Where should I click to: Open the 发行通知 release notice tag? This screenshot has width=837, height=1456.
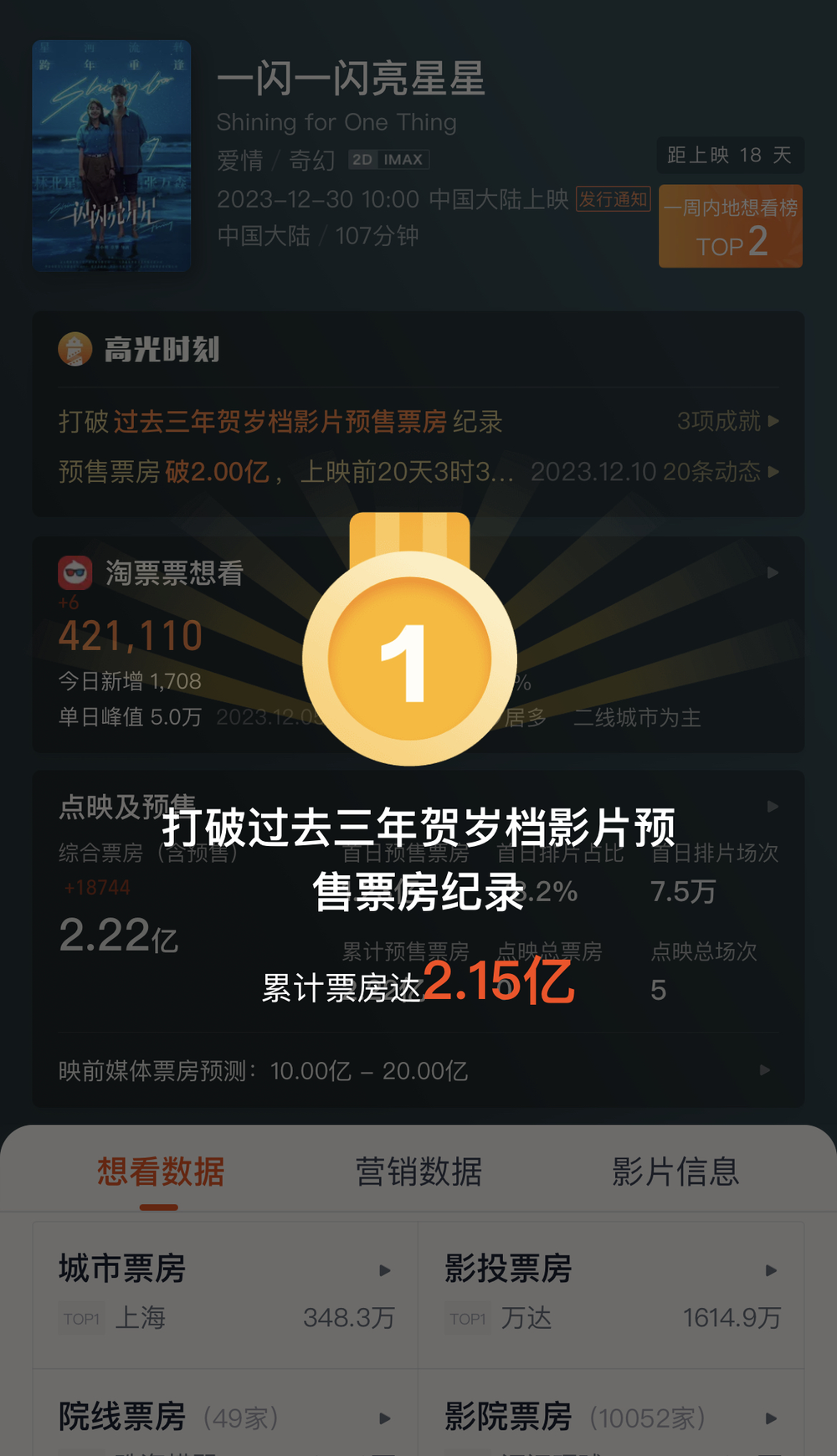click(614, 199)
